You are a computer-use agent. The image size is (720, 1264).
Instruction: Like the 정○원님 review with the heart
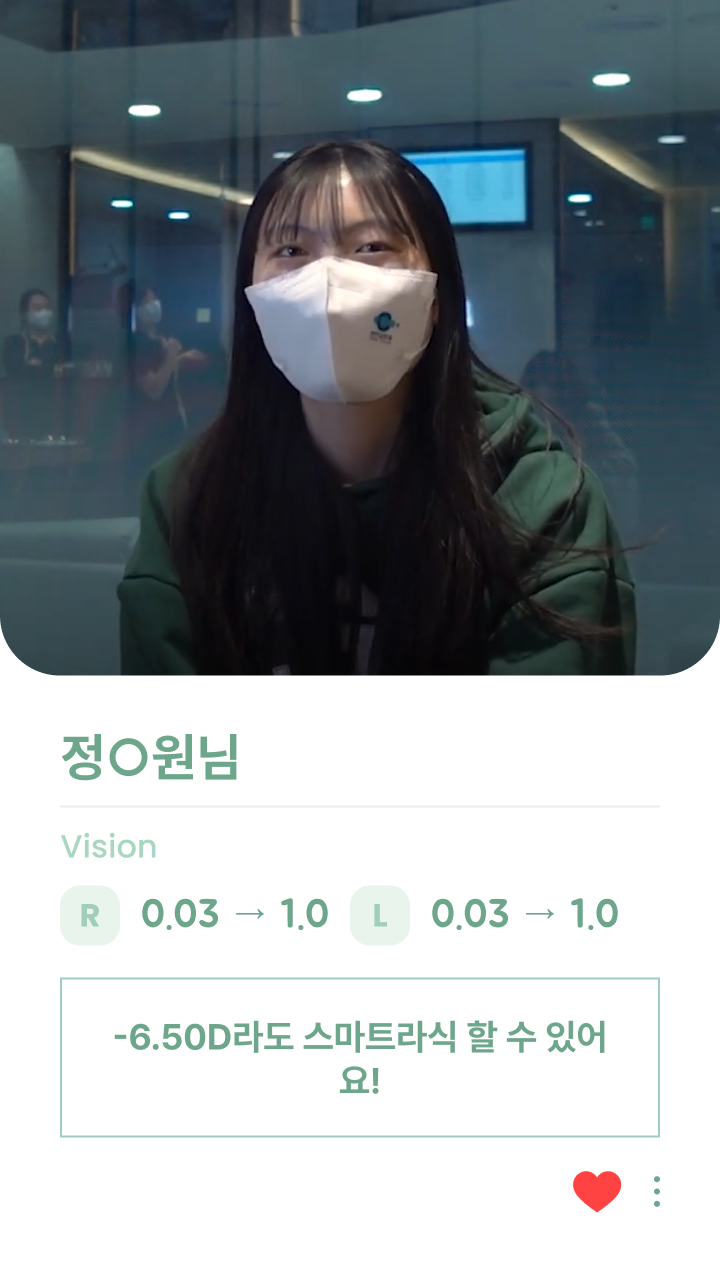[x=597, y=1191]
